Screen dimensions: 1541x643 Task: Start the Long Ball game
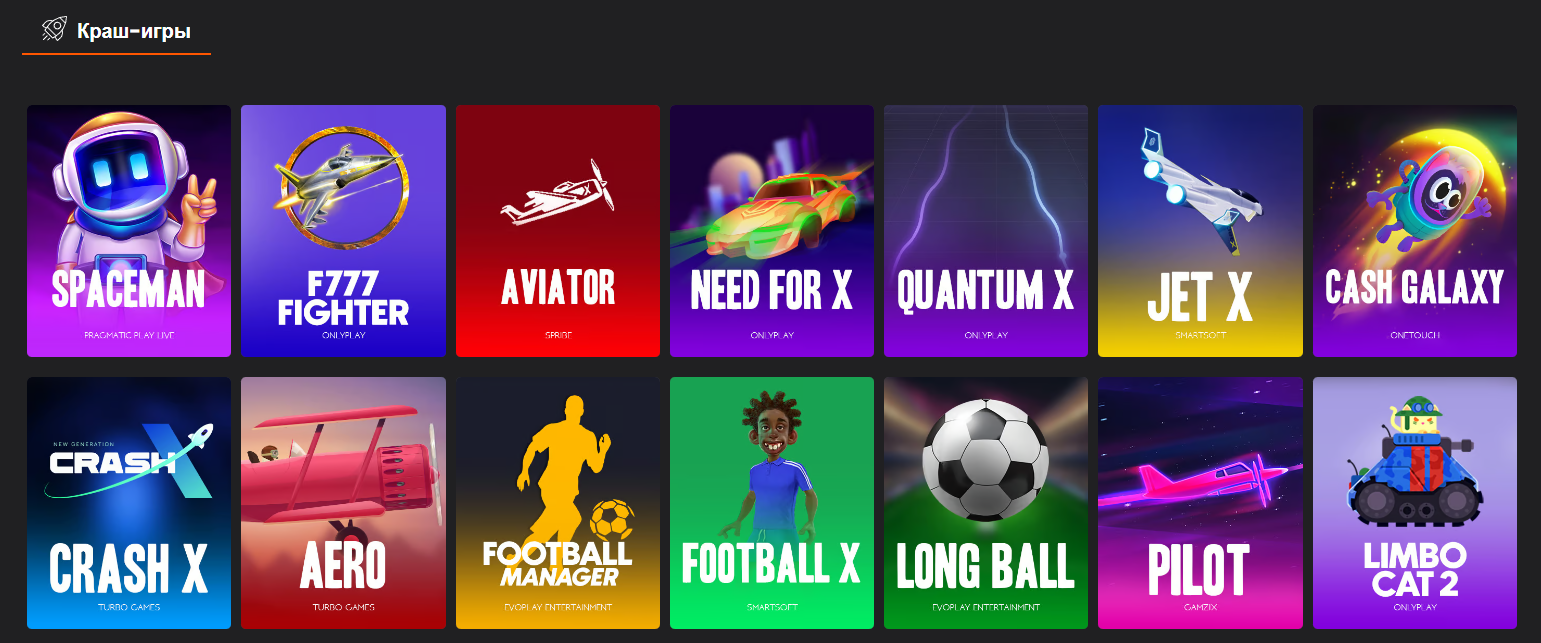(986, 503)
